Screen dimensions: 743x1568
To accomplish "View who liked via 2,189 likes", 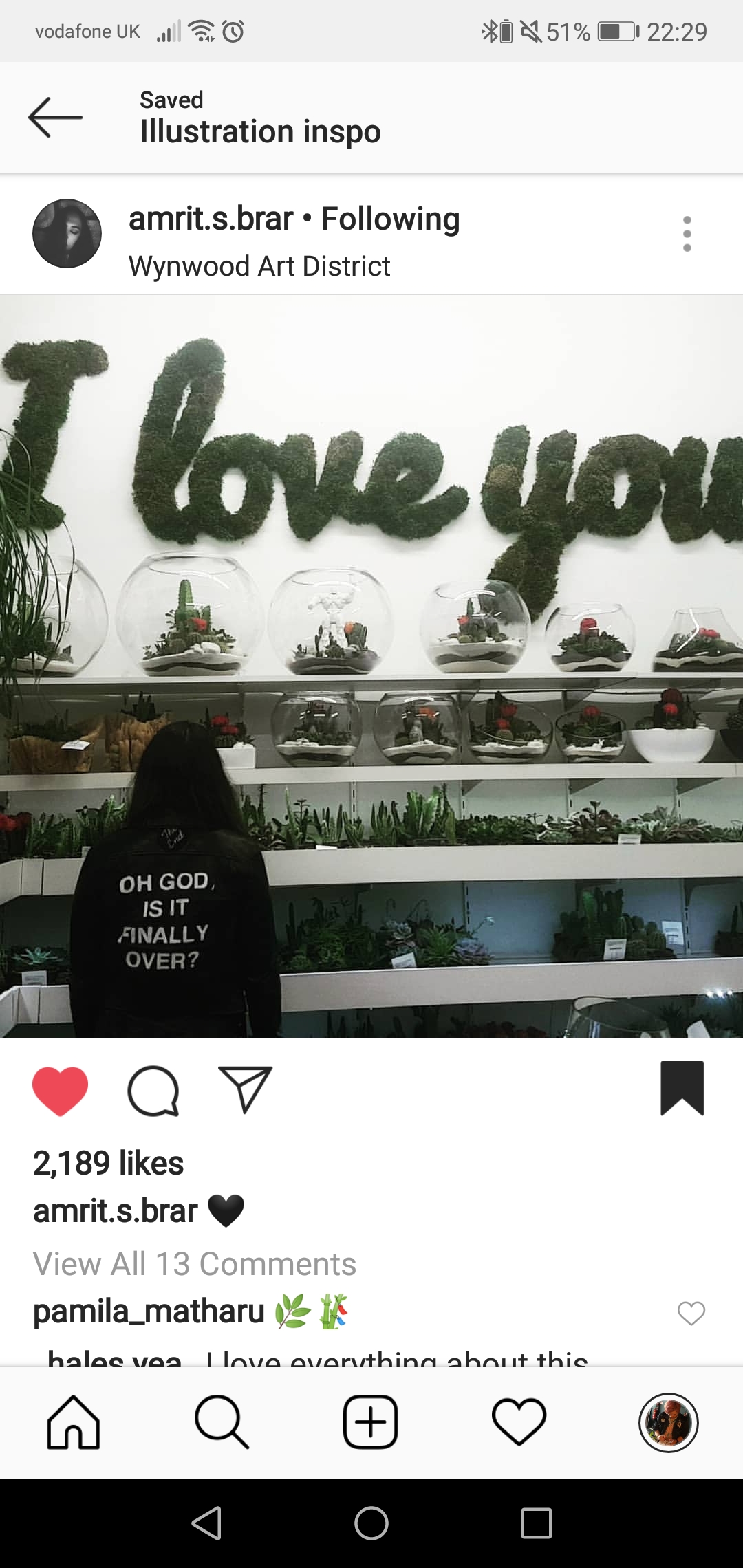I will (109, 1164).
